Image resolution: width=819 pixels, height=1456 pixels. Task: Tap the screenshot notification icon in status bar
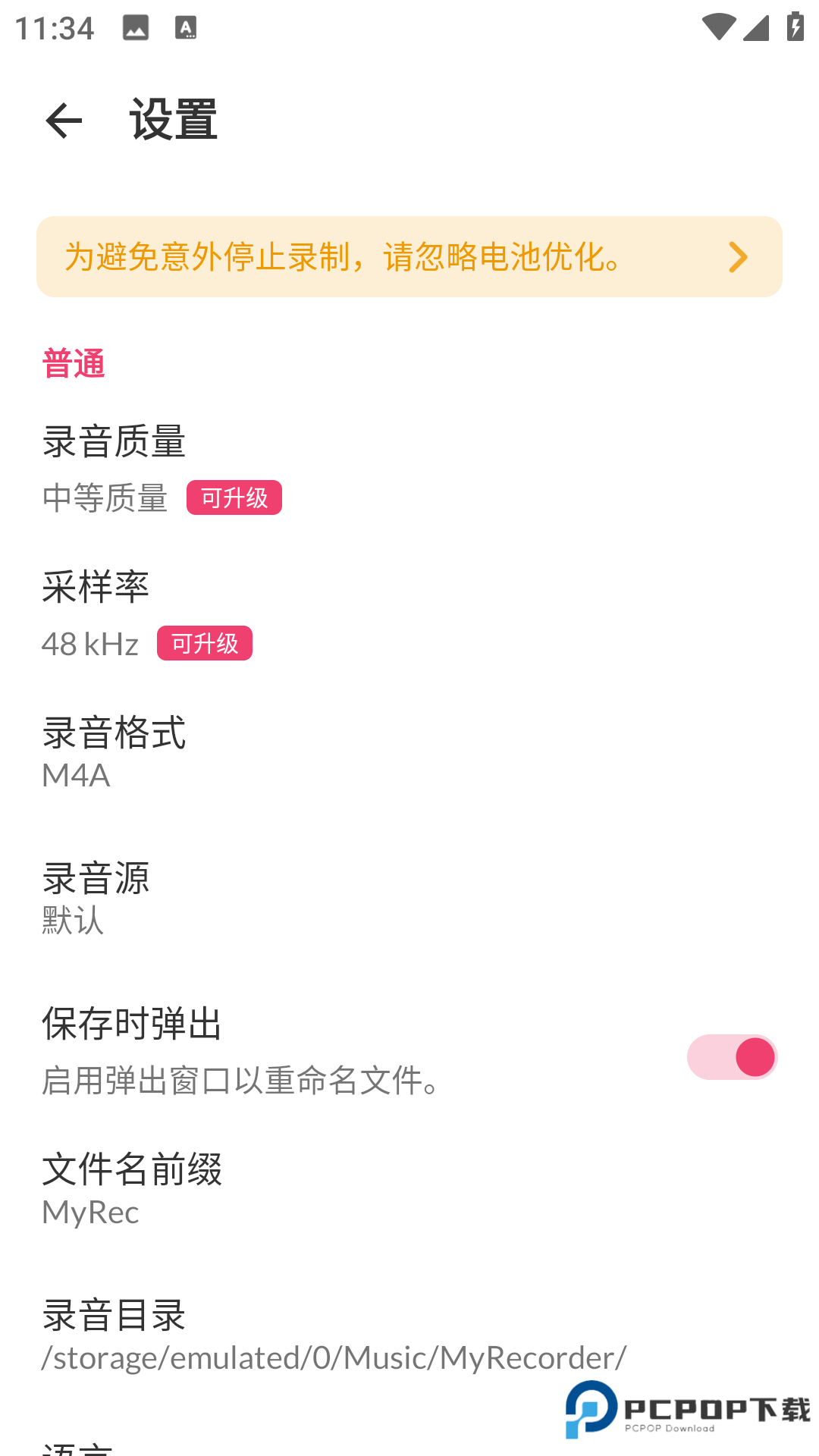[134, 29]
